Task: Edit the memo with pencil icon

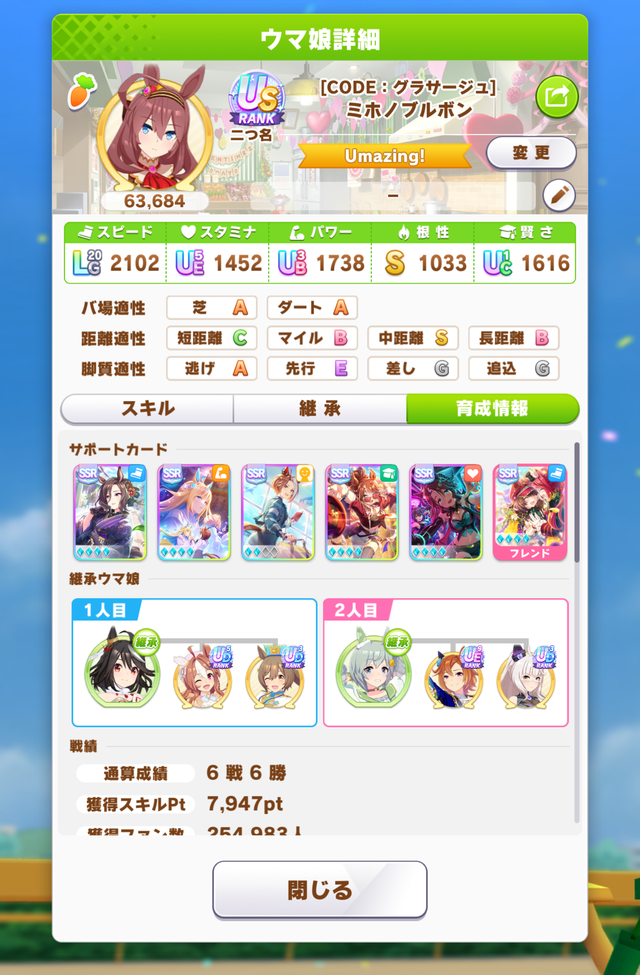Action: tap(559, 195)
